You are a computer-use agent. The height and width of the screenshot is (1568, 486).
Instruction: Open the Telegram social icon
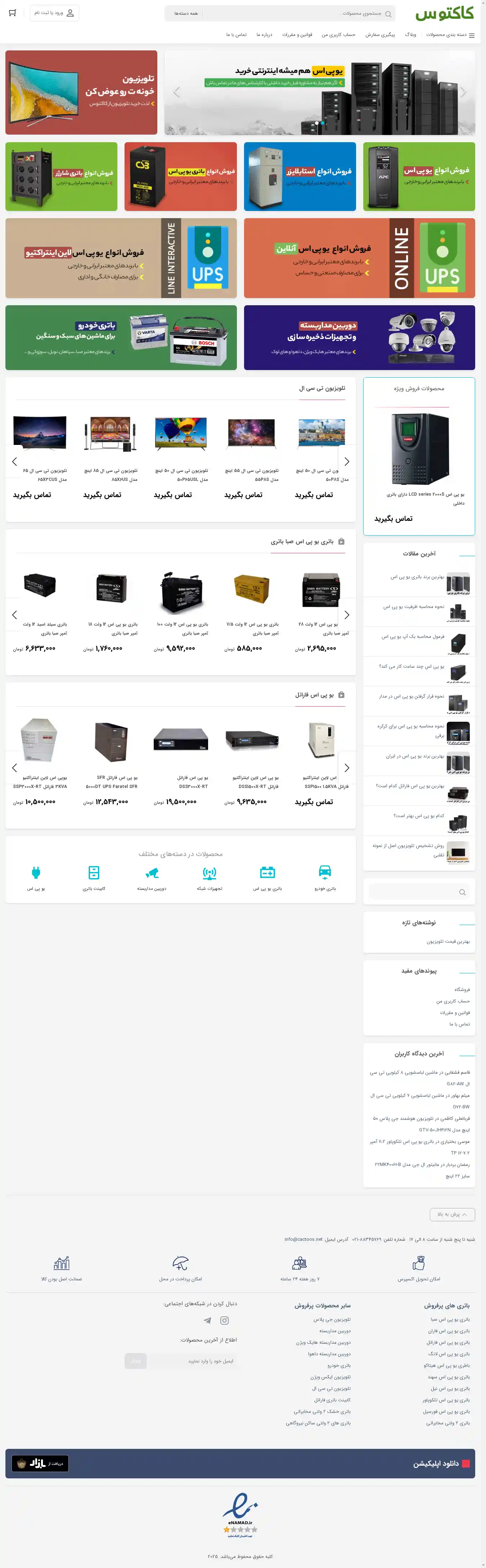coord(208,1320)
